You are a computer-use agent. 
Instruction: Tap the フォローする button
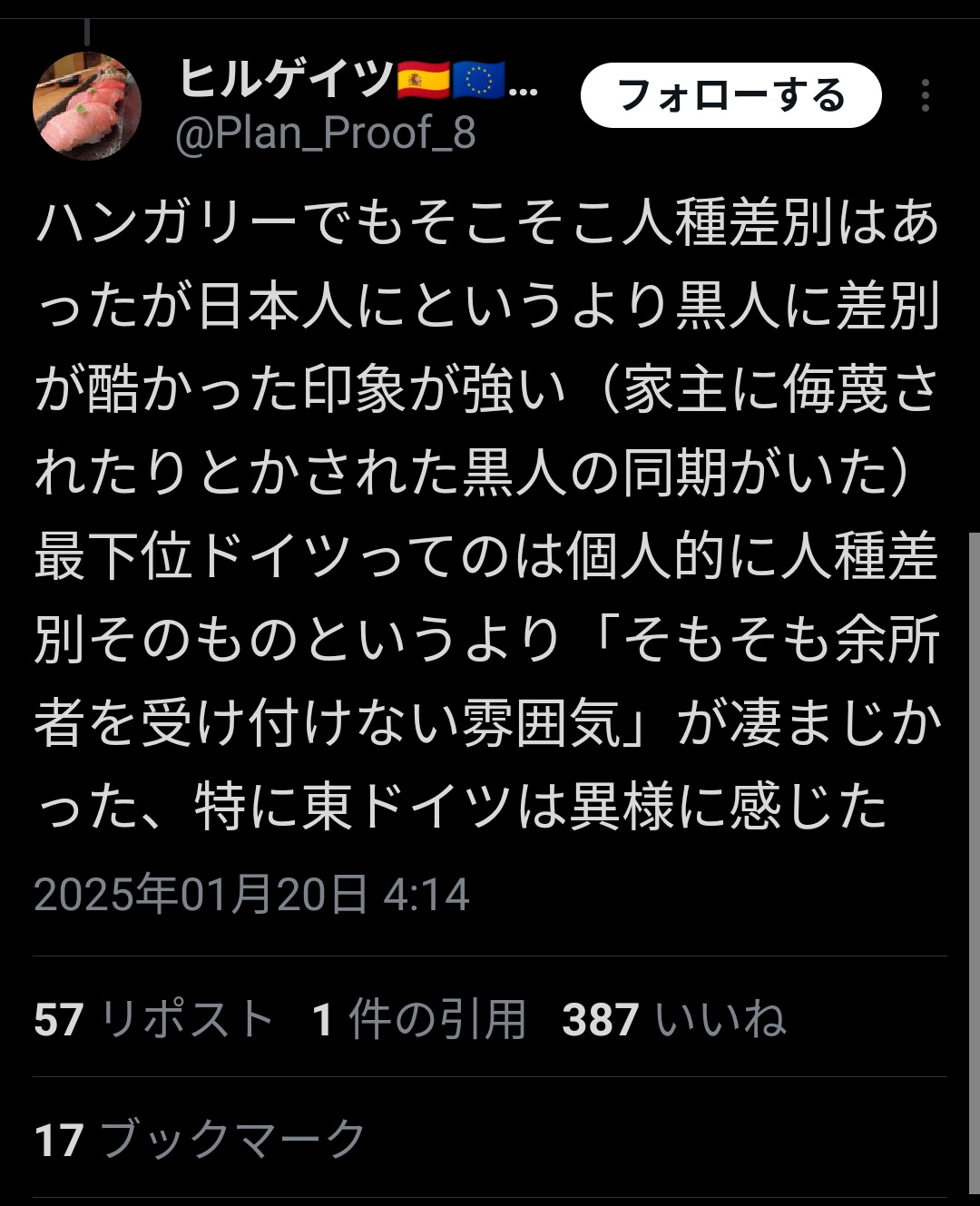(730, 95)
